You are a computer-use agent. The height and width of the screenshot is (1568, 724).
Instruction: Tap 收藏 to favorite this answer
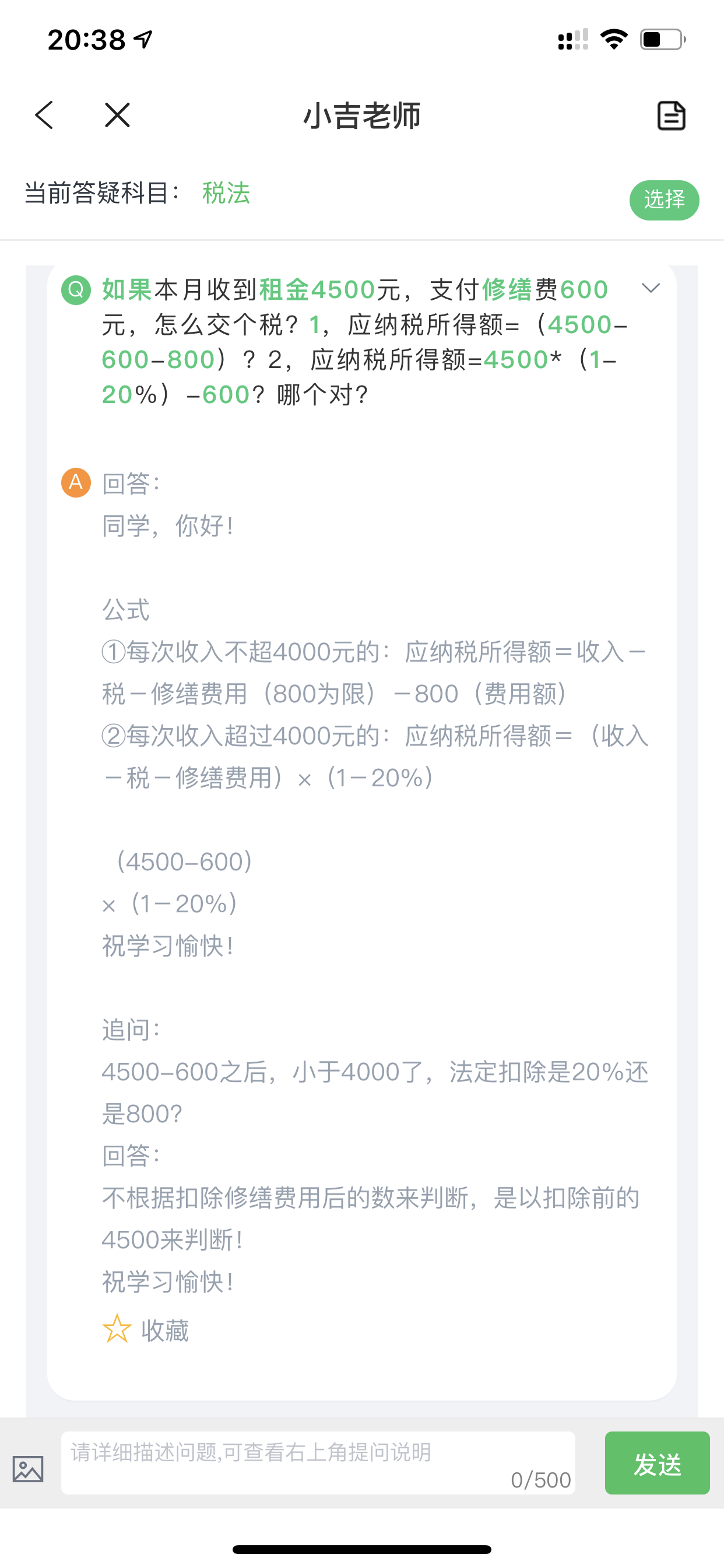[146, 1330]
